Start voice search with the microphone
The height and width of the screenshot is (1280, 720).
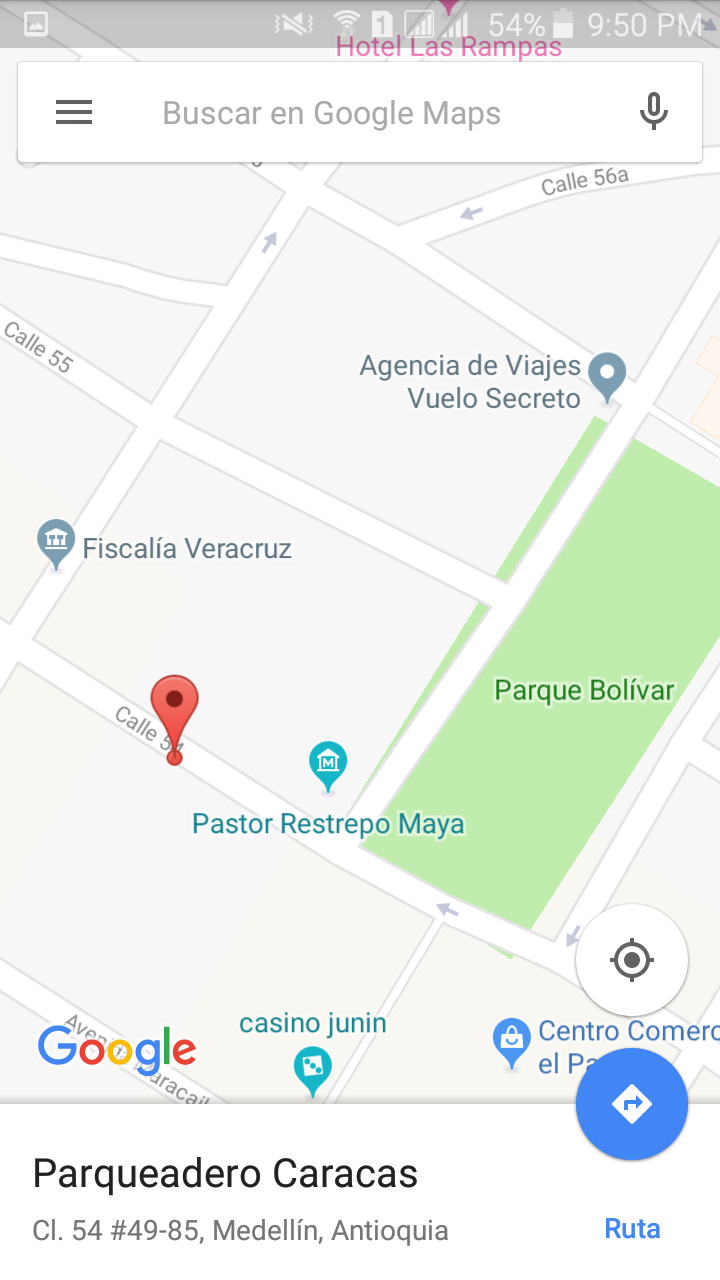[x=653, y=112]
